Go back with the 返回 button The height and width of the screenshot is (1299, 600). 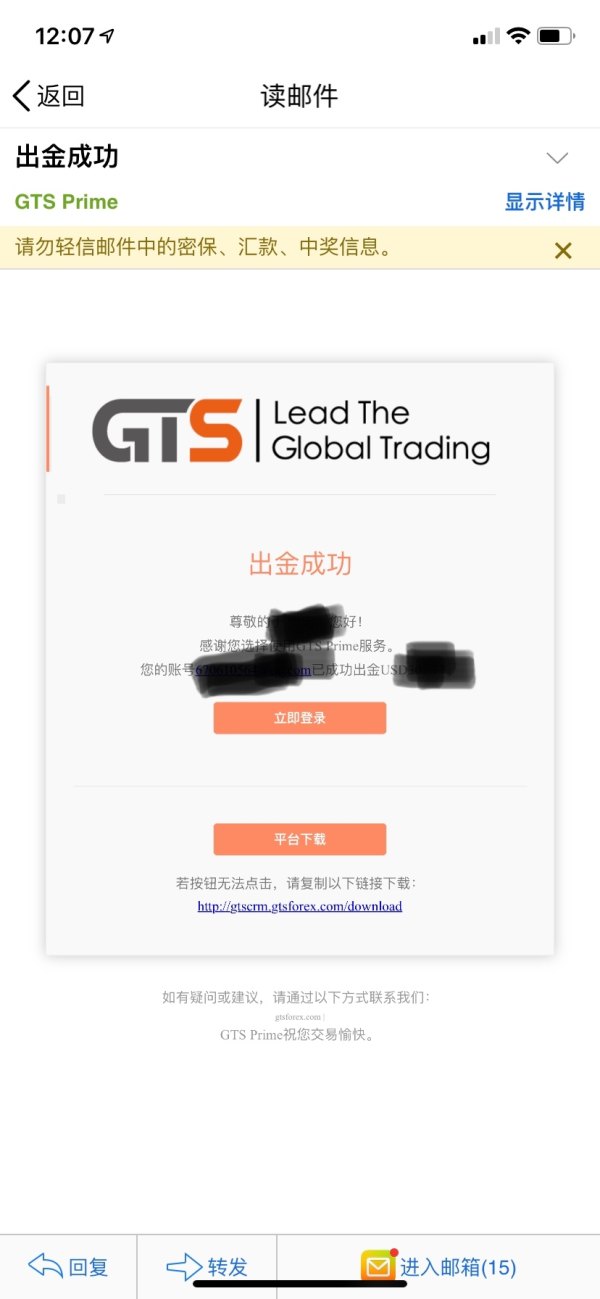(48, 96)
